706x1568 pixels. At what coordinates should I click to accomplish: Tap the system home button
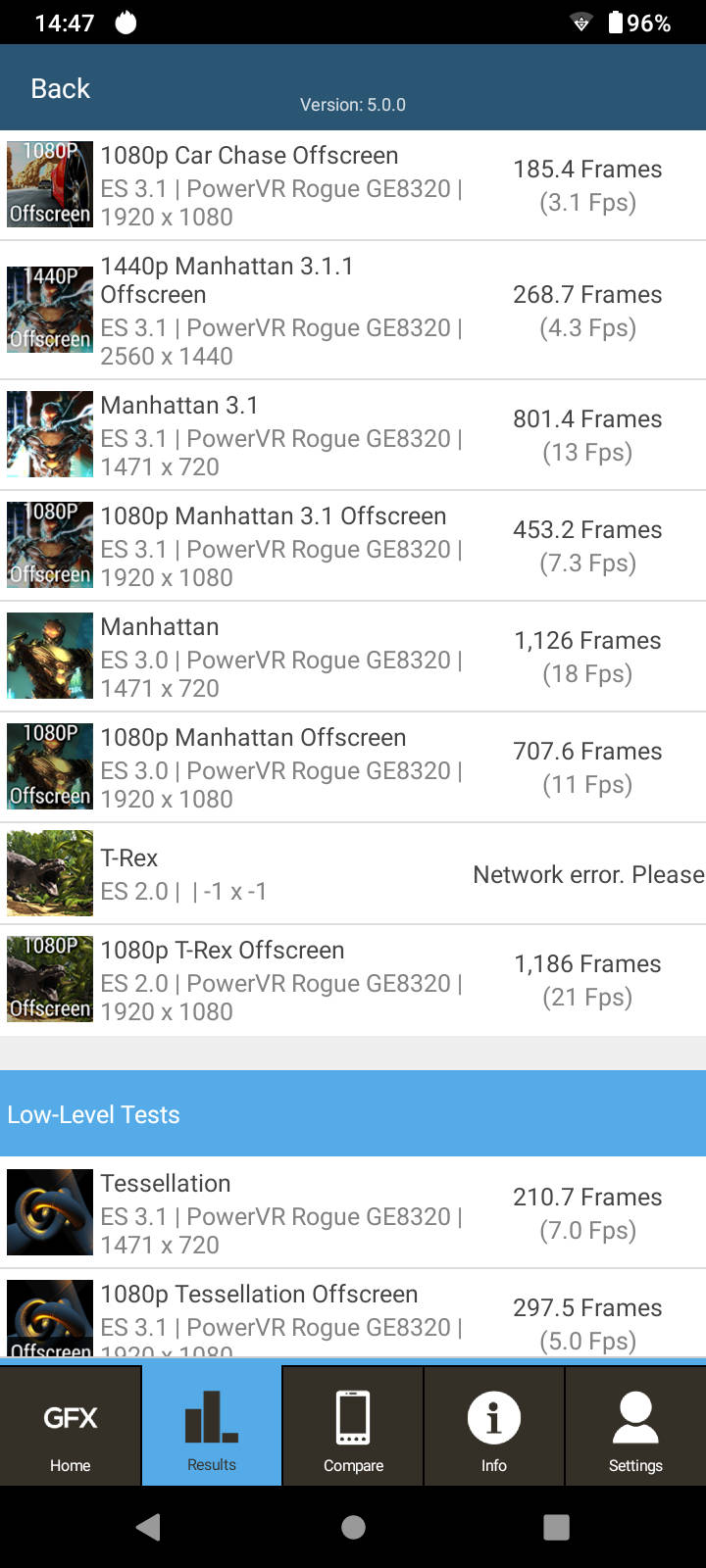[353, 1527]
